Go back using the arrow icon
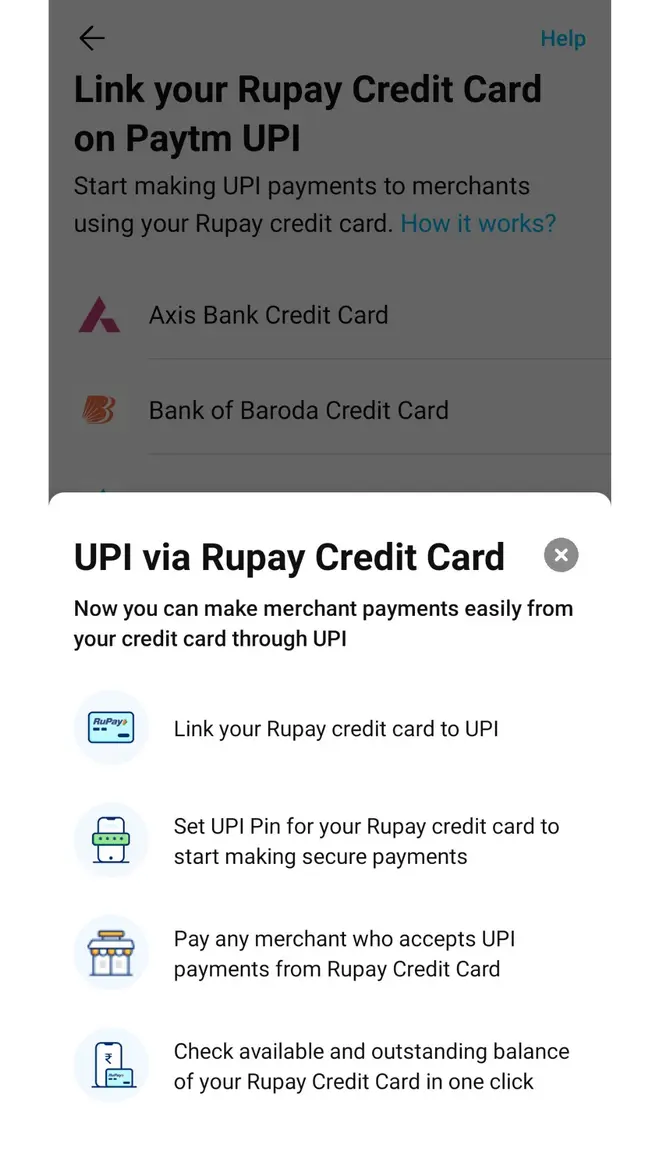Viewport: 660px width, 1173px height. [x=91, y=39]
